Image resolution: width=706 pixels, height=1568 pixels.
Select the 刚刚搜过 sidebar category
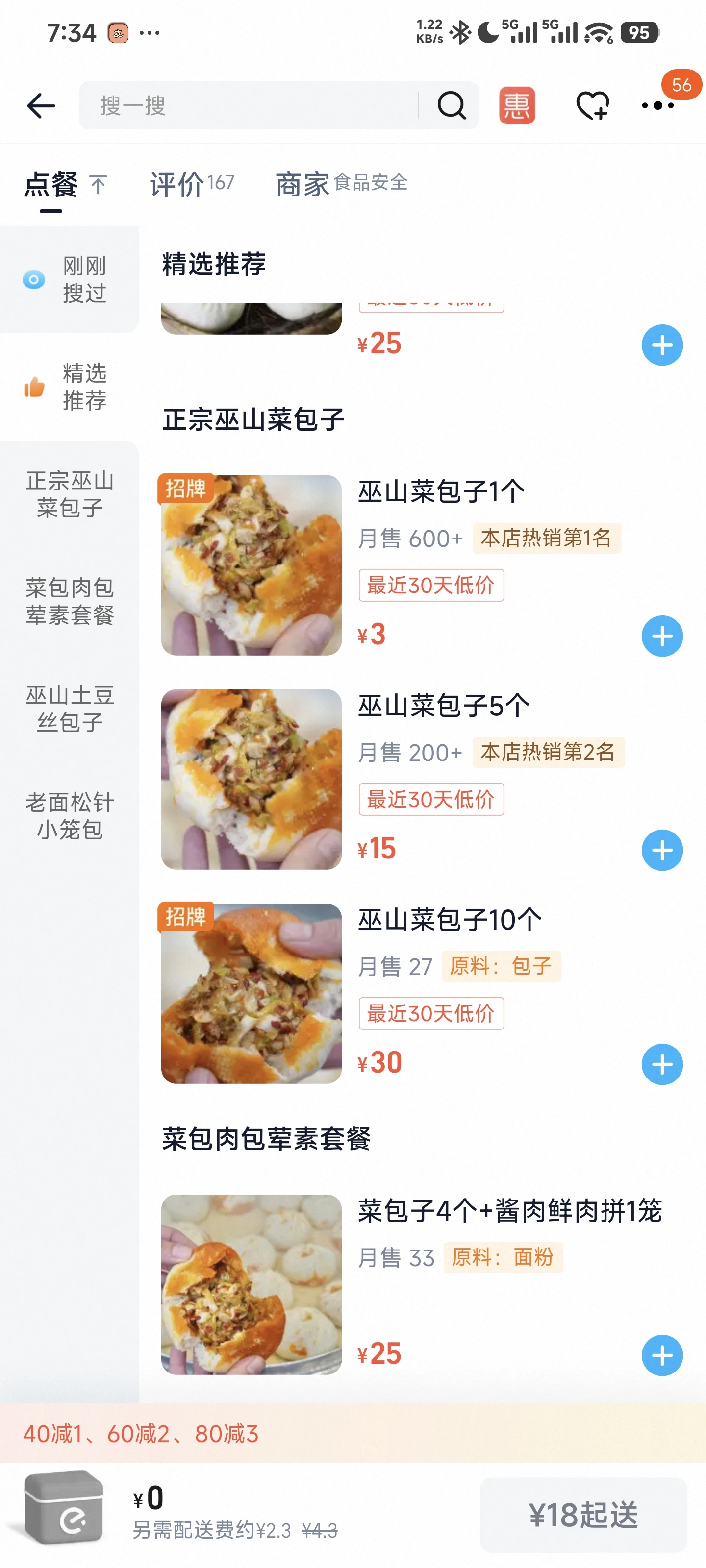[x=70, y=280]
